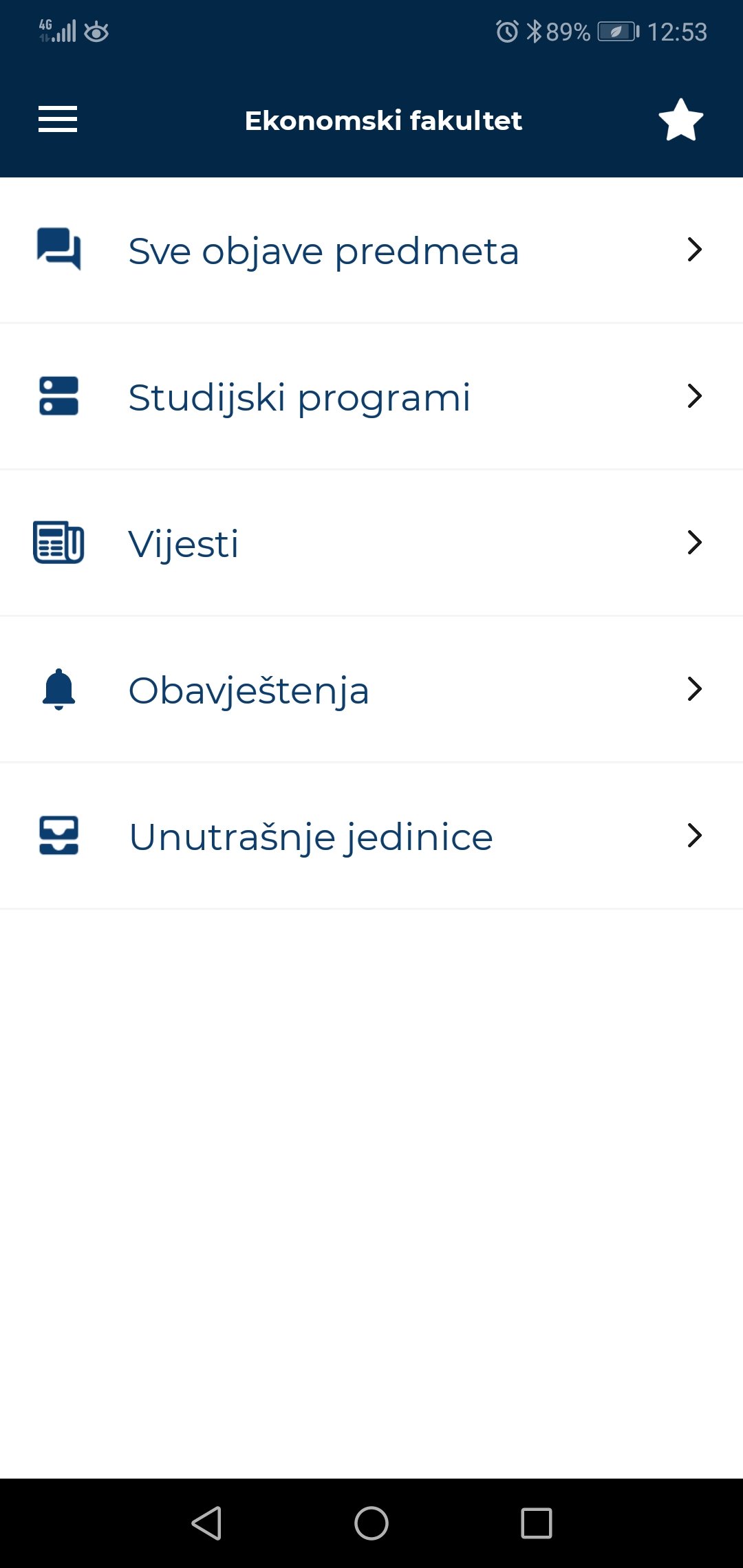The width and height of the screenshot is (743, 1568).
Task: Go to Studijski programi
Action: (371, 397)
